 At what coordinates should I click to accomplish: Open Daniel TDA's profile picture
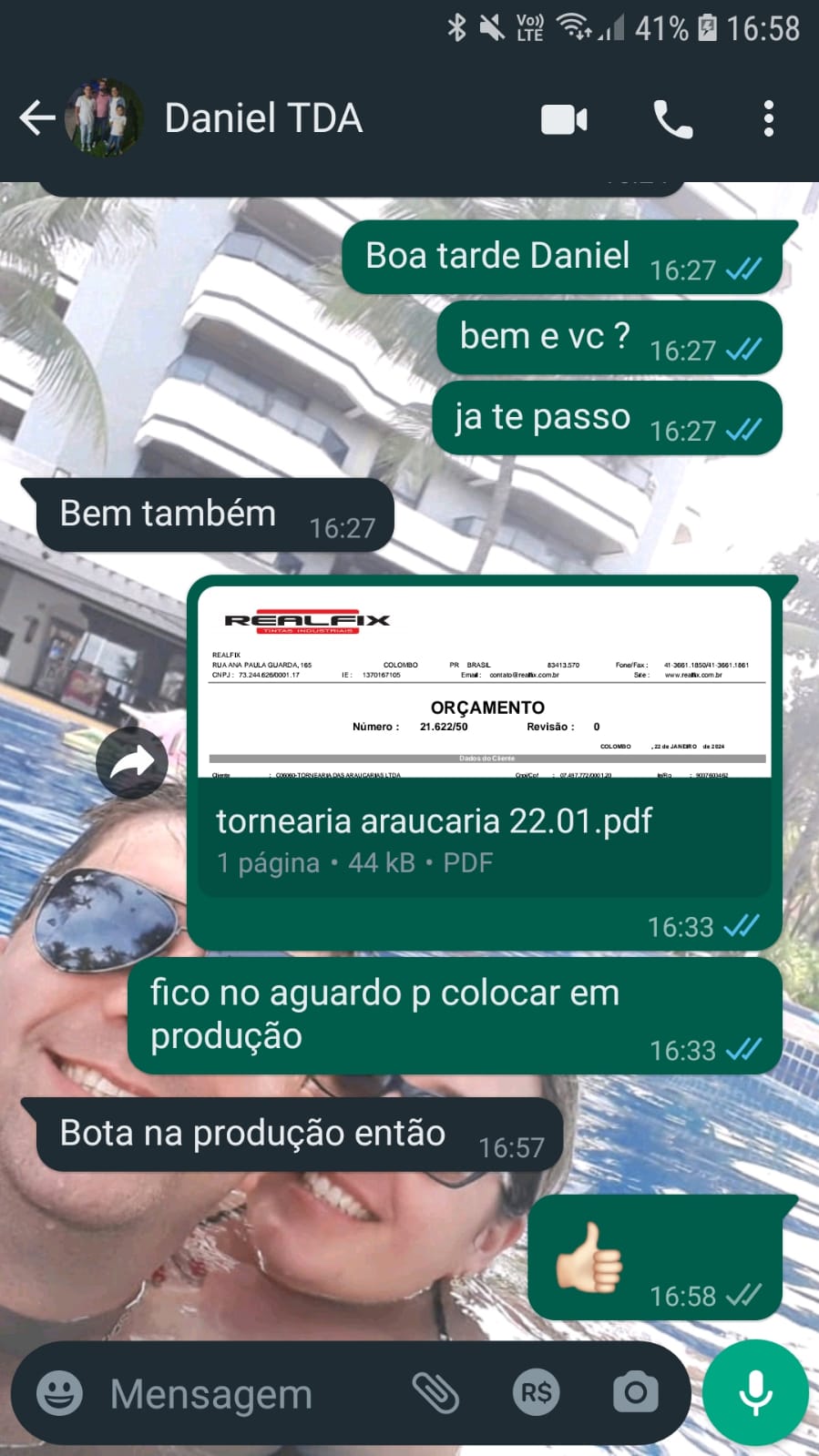point(104,118)
